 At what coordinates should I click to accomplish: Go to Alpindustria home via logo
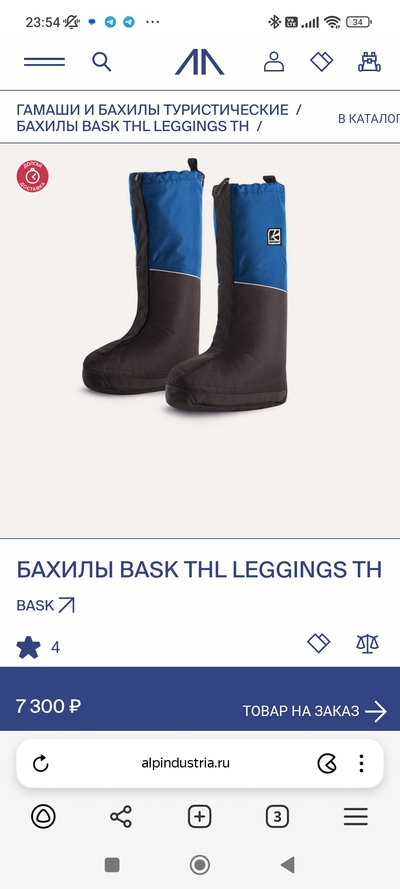(x=199, y=62)
